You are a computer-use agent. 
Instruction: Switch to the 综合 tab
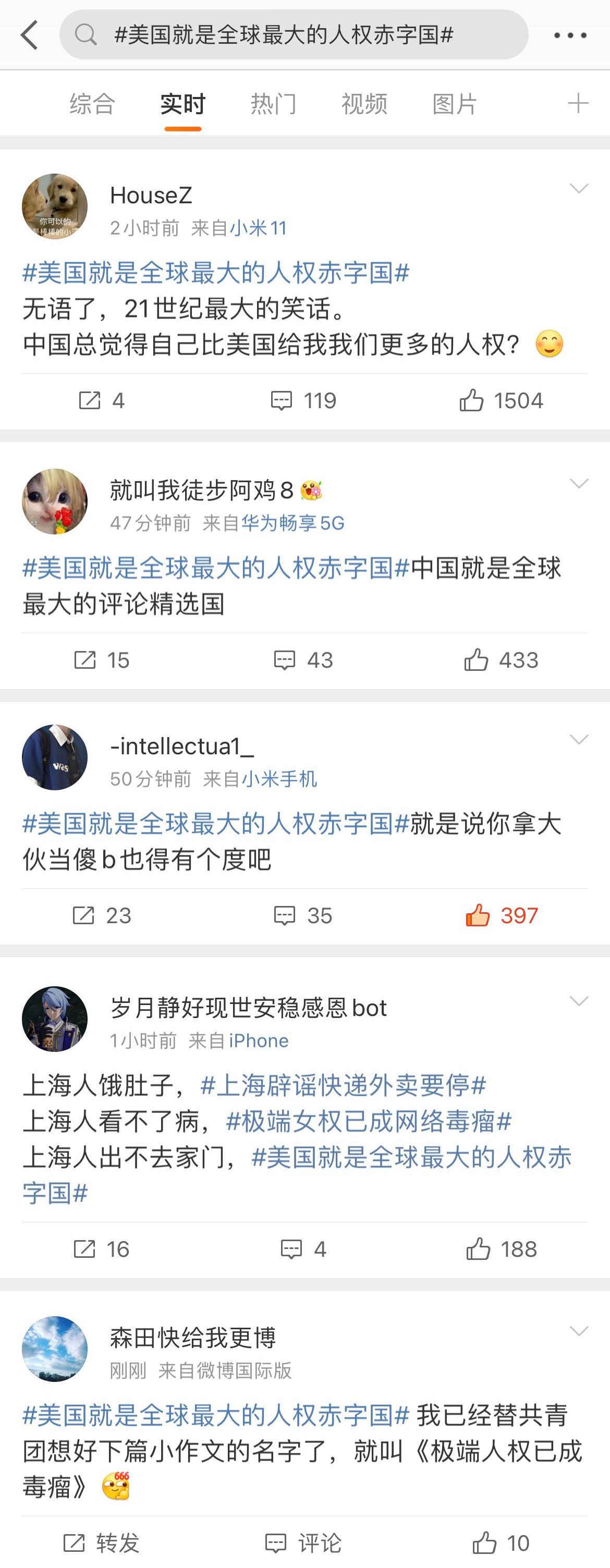click(92, 104)
